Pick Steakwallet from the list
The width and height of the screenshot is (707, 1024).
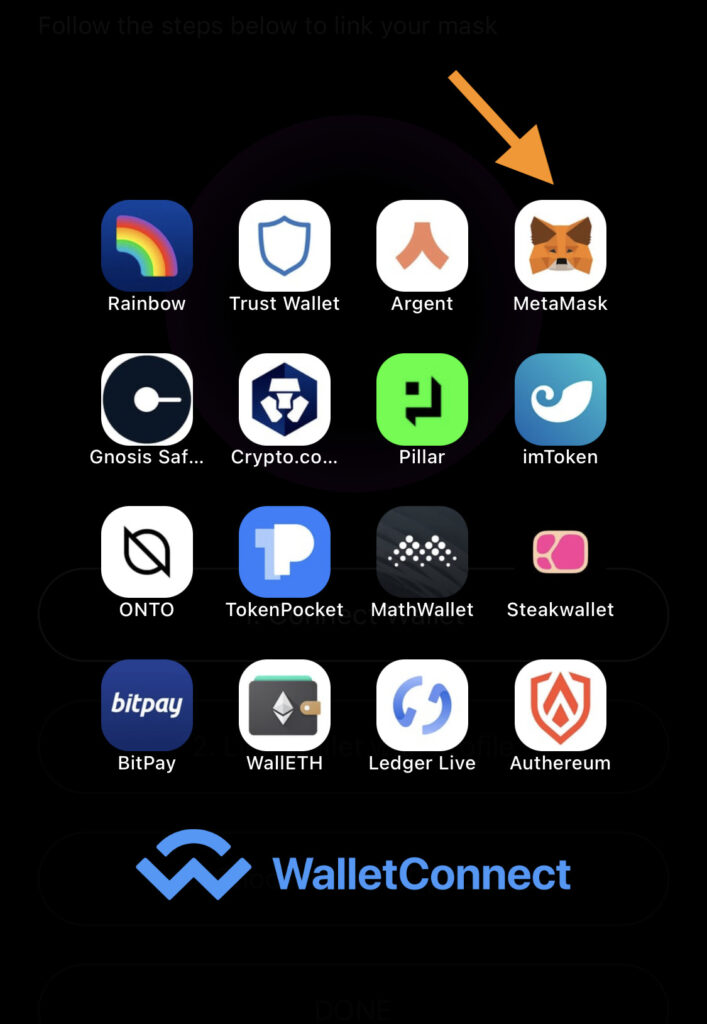coord(560,552)
